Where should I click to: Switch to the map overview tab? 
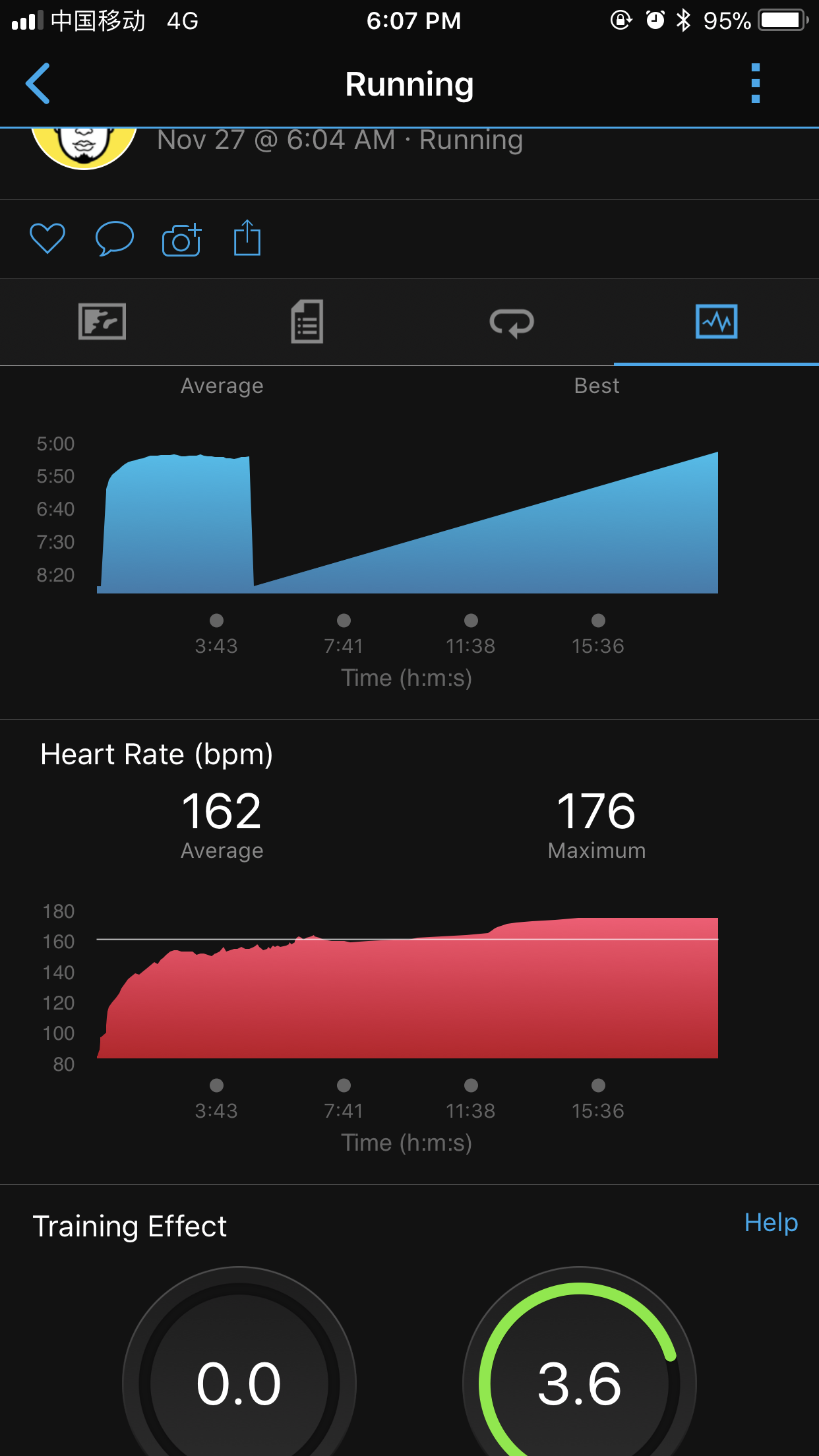tap(102, 322)
